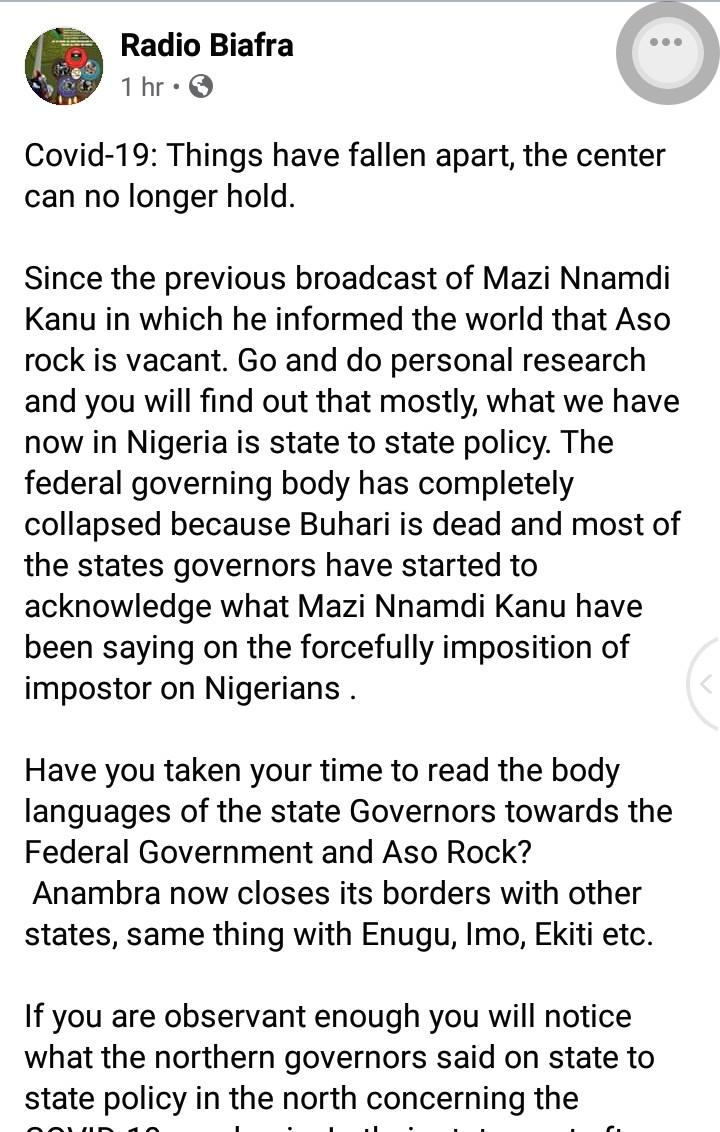Screen dimensions: 720x1132
Task: Tap the edge panel arrow handle
Action: pos(706,684)
